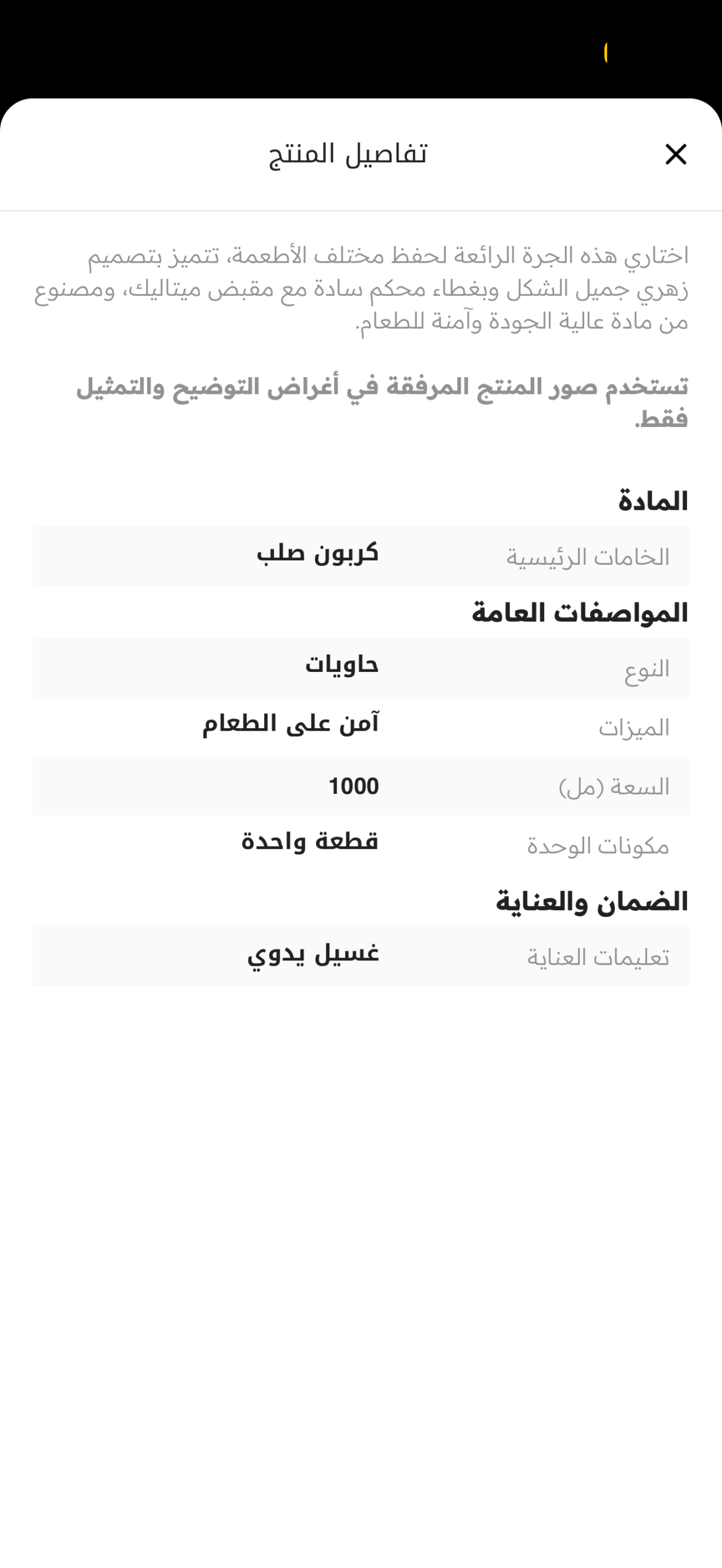Close the product details sheet
This screenshot has width=722, height=1568.
(675, 154)
